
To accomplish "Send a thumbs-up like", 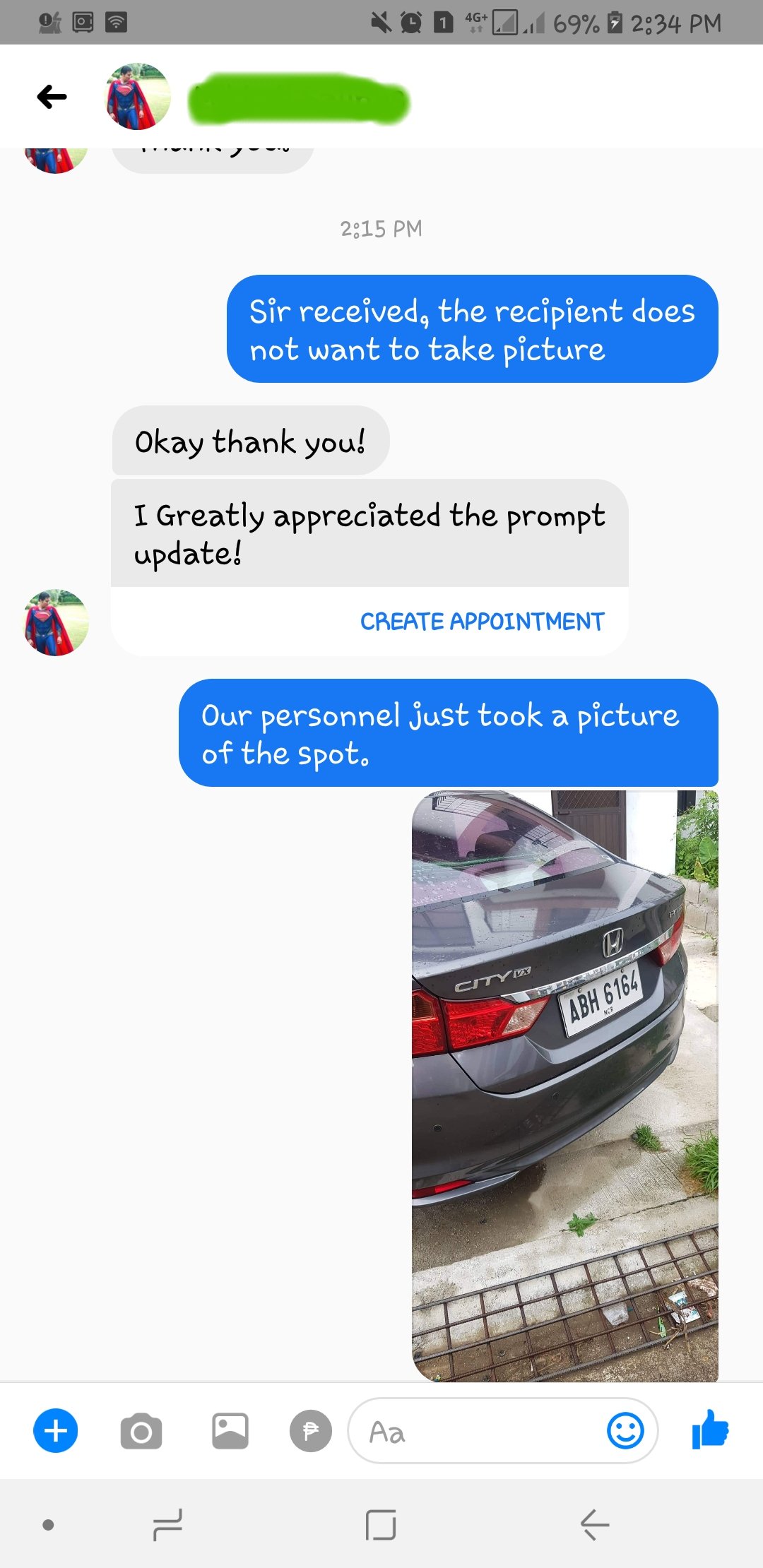I will point(710,1430).
